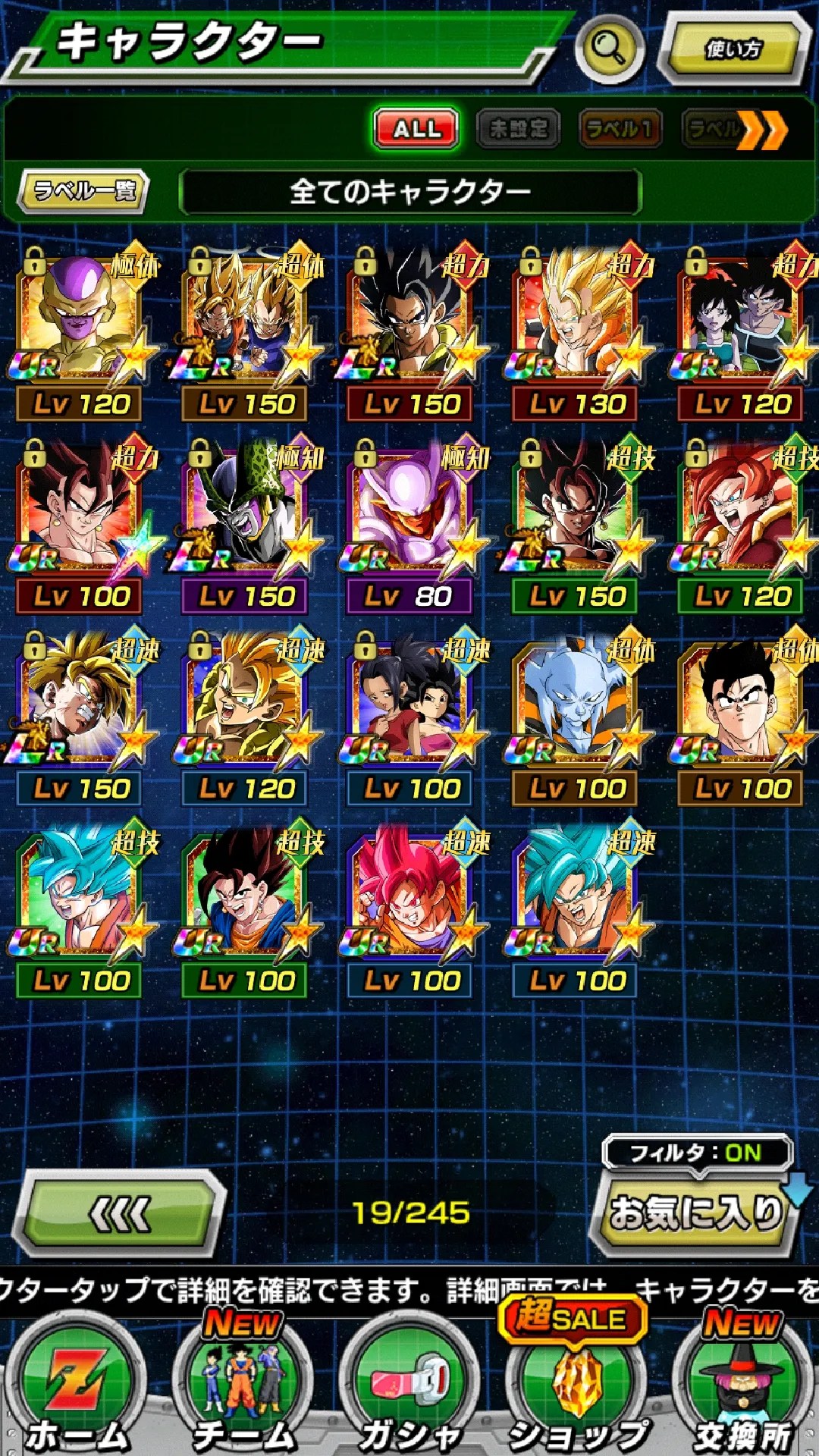The height and width of the screenshot is (1456, 819).
Task: Switch to the ラベル1 tab
Action: pyautogui.click(x=620, y=129)
